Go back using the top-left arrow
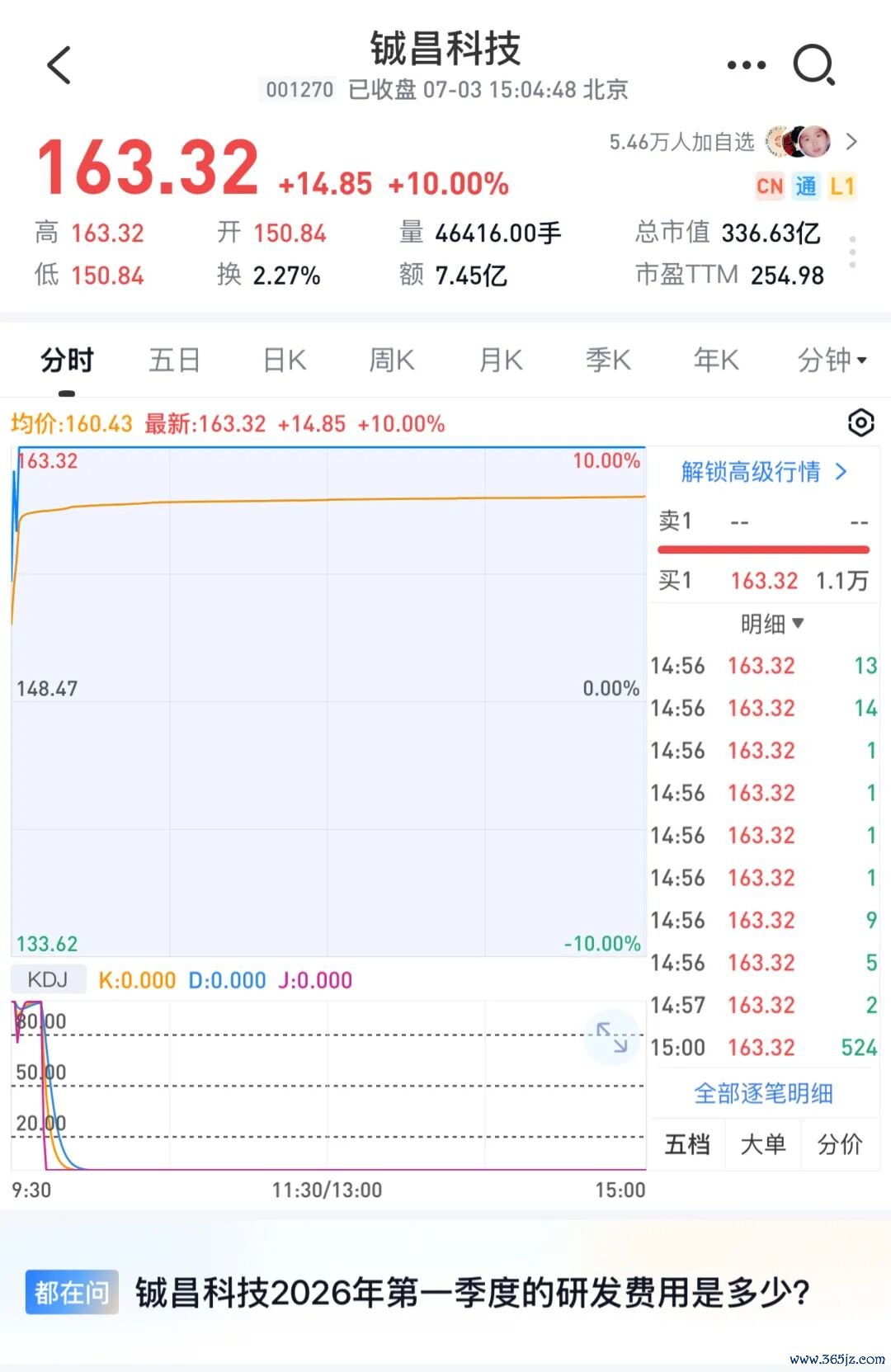The height and width of the screenshot is (1372, 891). coord(59,65)
